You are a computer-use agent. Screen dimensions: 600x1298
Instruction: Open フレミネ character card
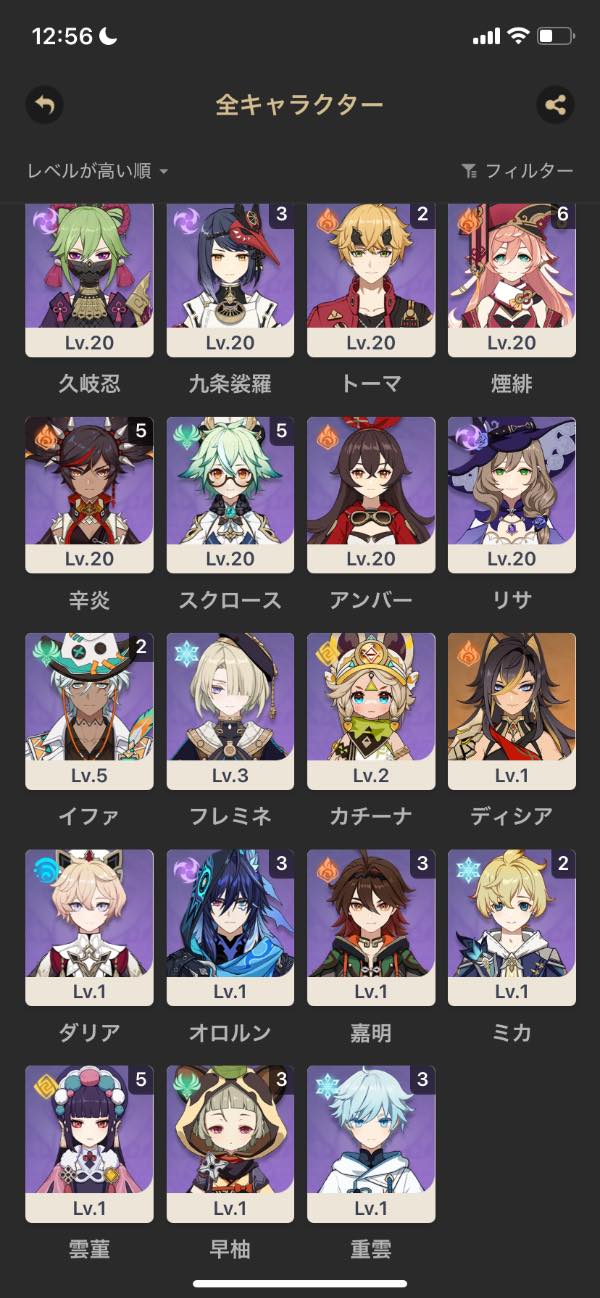point(230,711)
